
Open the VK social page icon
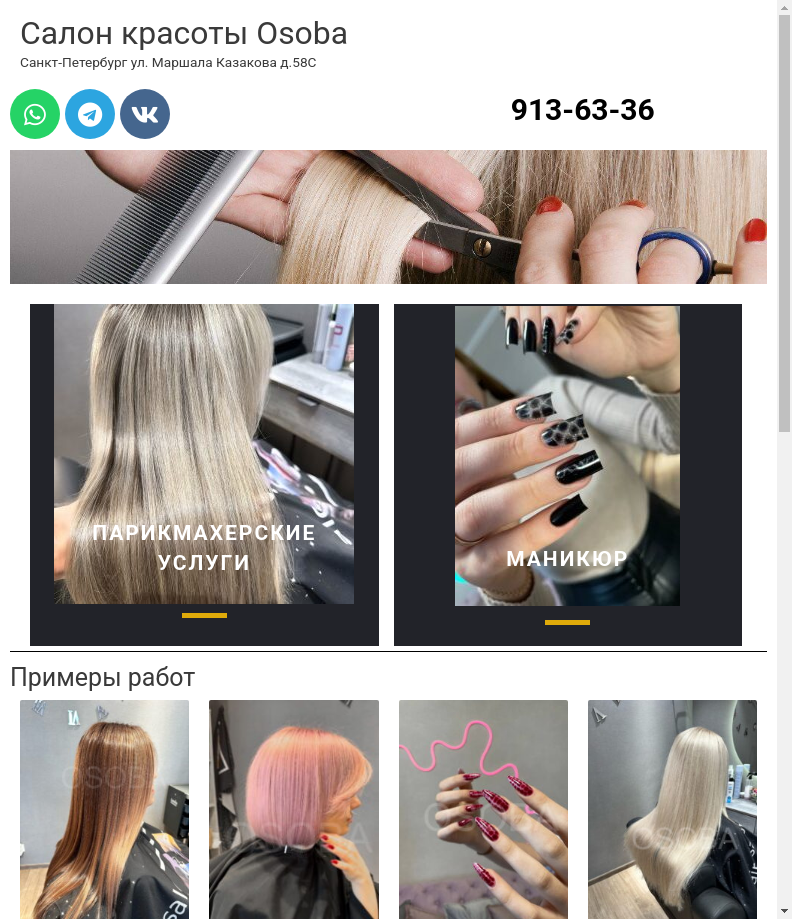coord(145,114)
